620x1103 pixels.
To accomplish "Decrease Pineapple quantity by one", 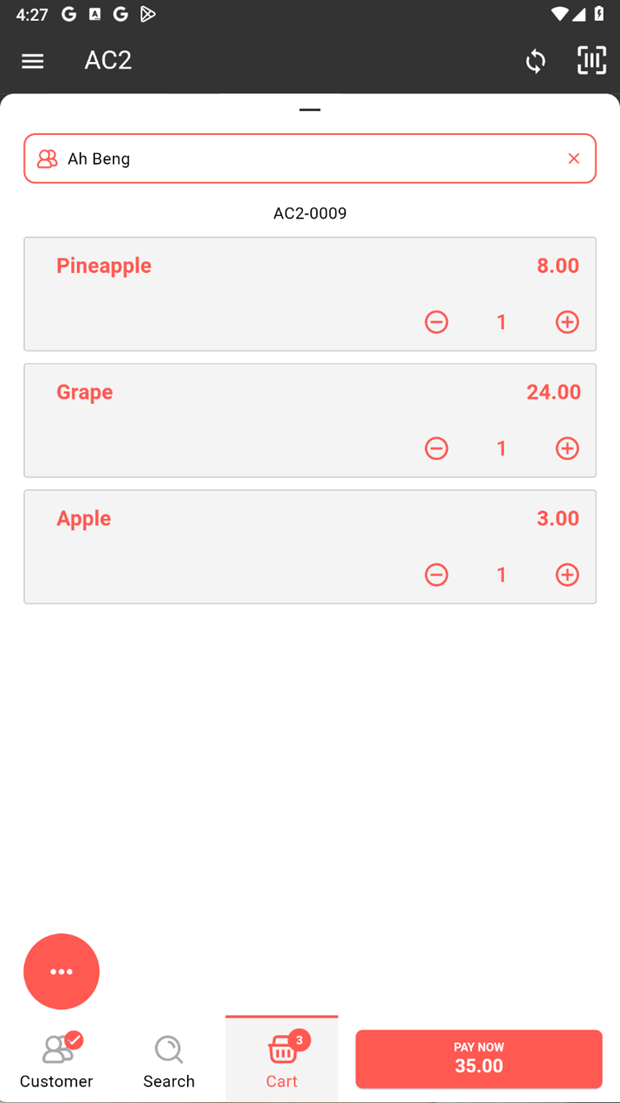I will pyautogui.click(x=436, y=322).
